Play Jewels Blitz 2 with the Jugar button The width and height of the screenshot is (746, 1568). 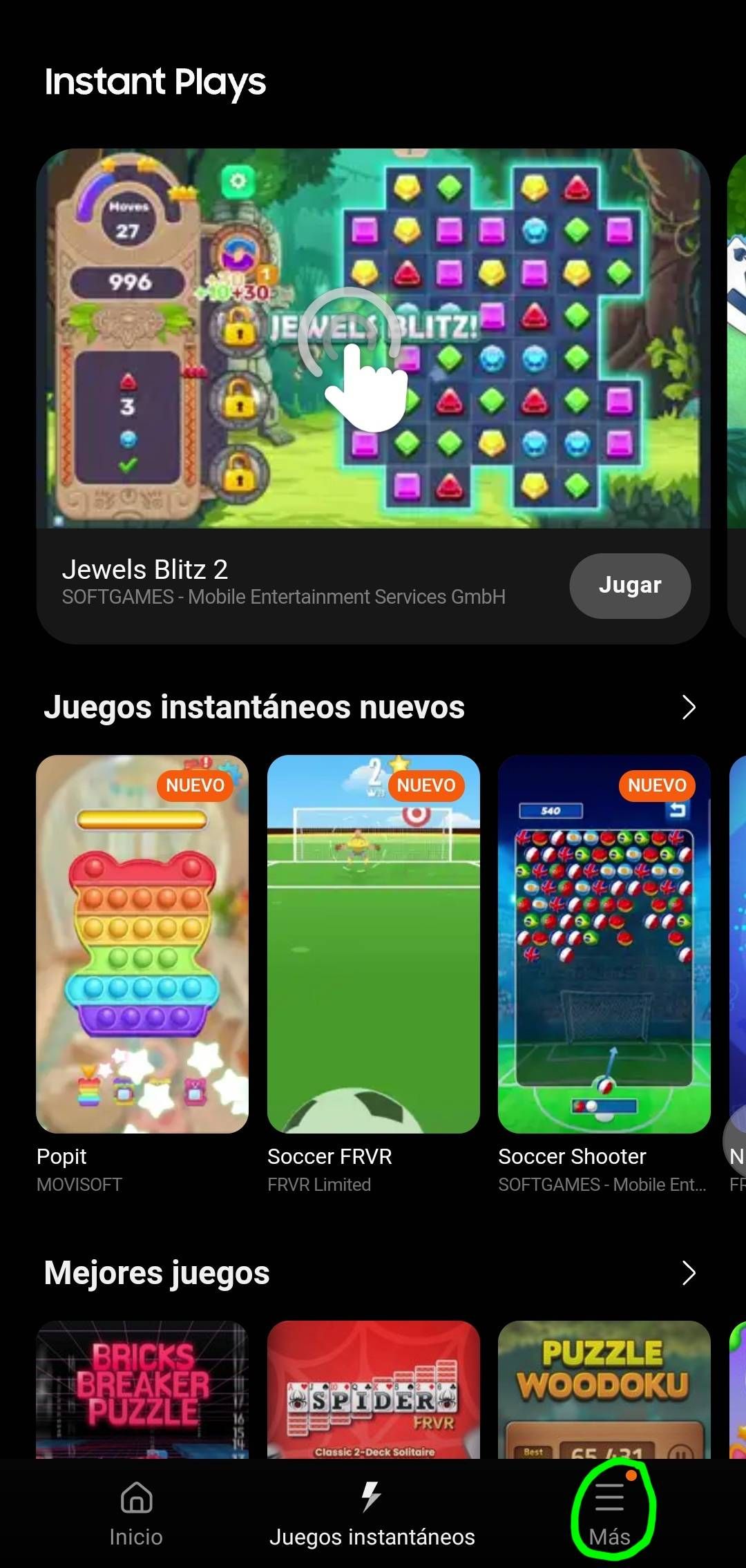click(x=629, y=585)
